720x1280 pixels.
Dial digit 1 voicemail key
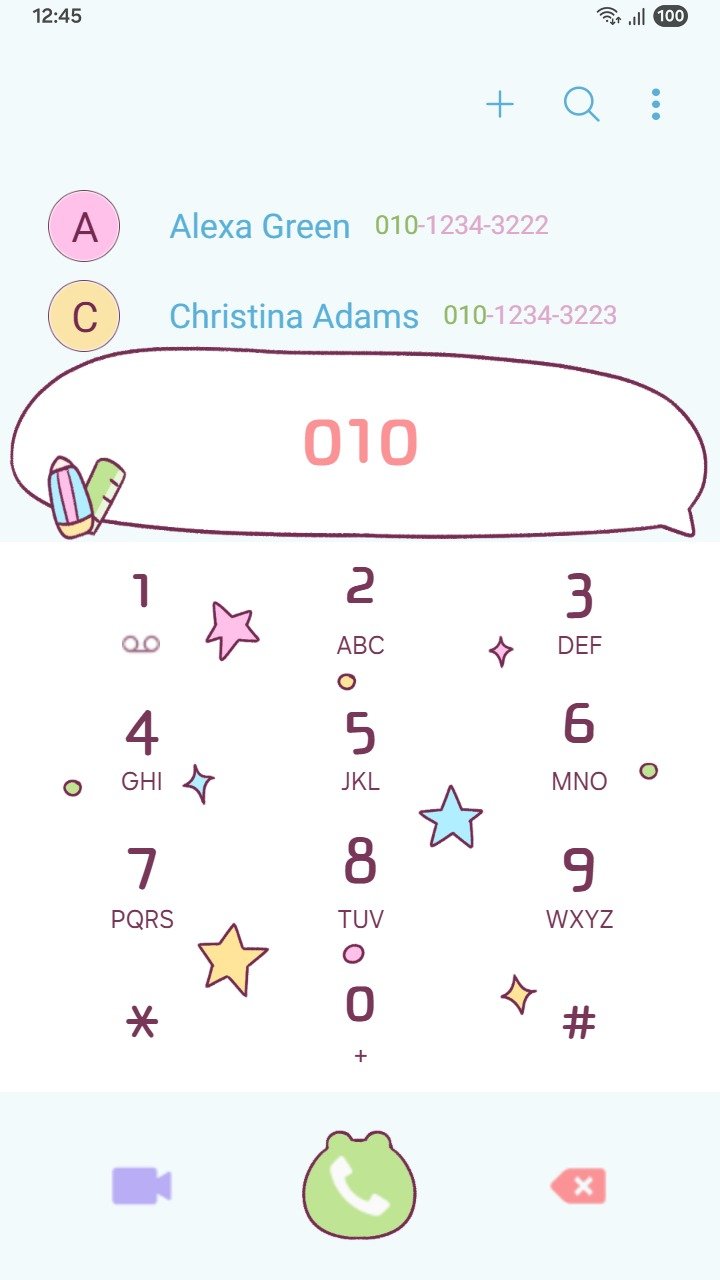(141, 612)
